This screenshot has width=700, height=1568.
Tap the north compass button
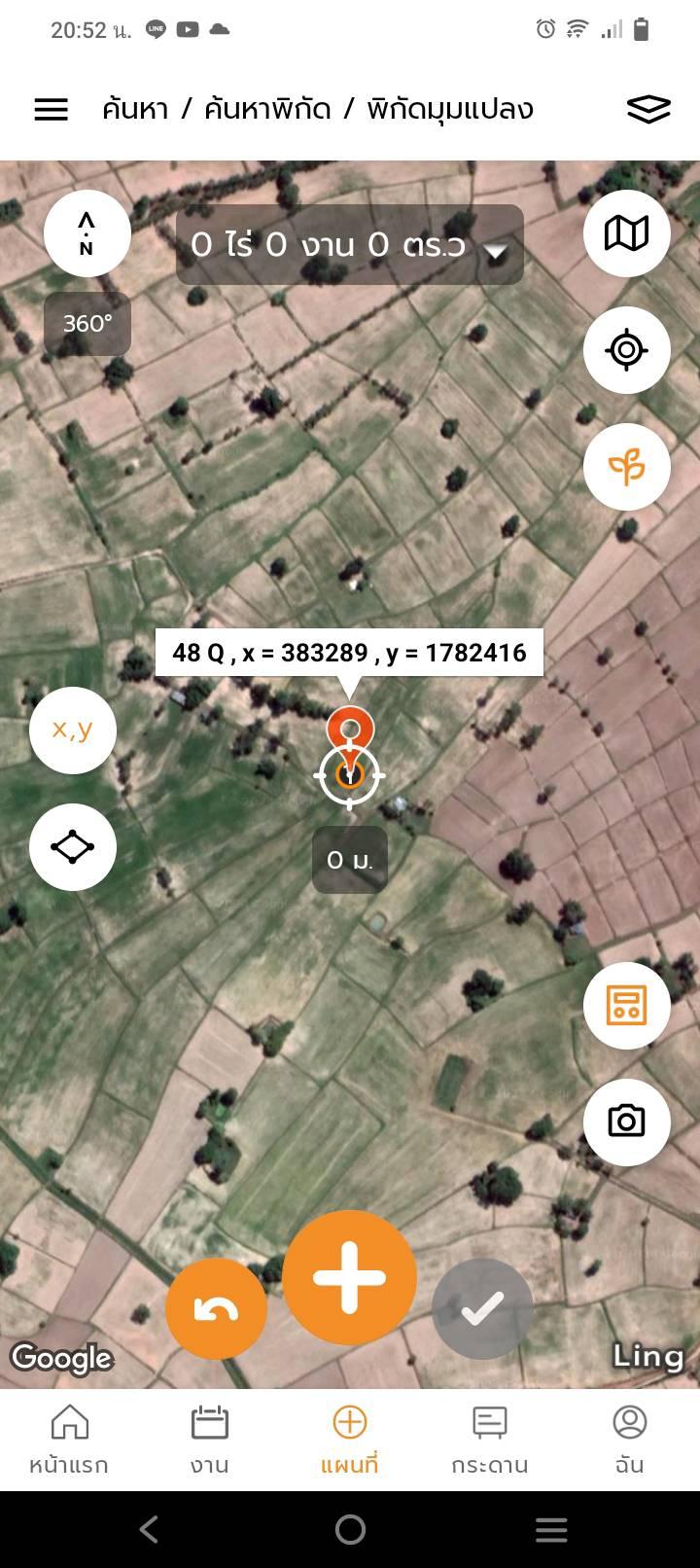click(87, 233)
